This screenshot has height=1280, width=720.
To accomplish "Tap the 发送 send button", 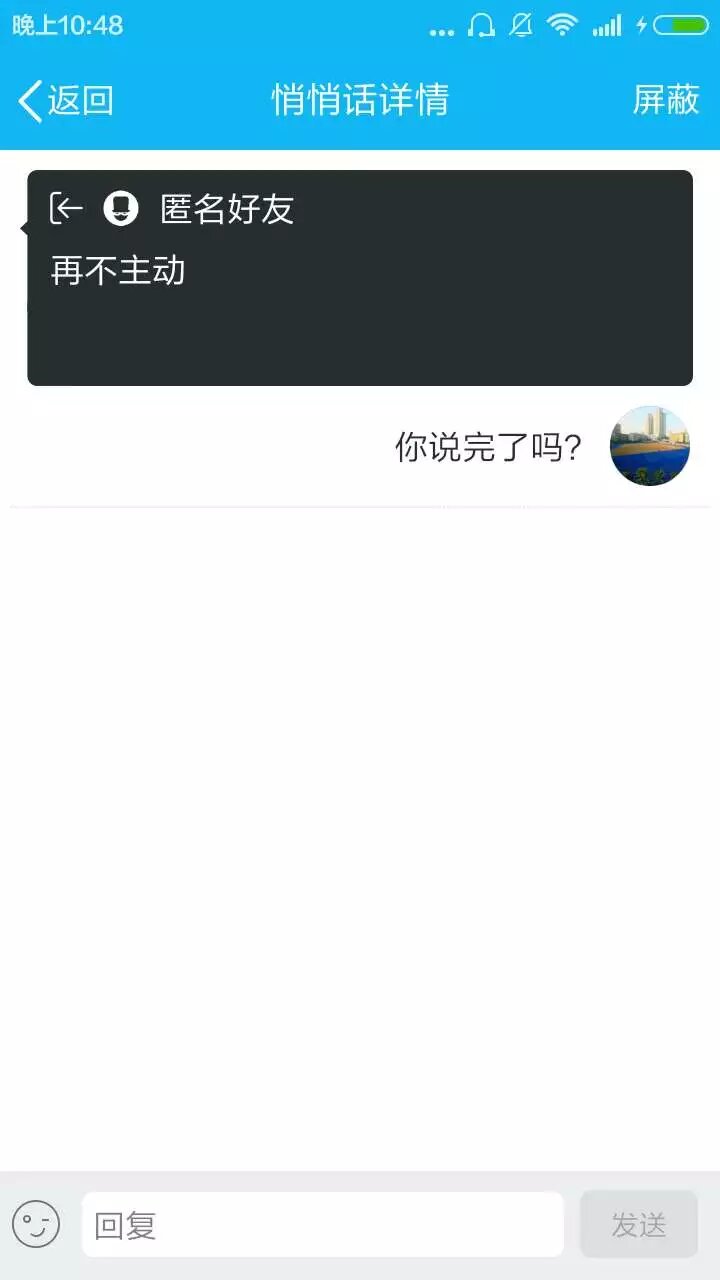I will pyautogui.click(x=638, y=1224).
